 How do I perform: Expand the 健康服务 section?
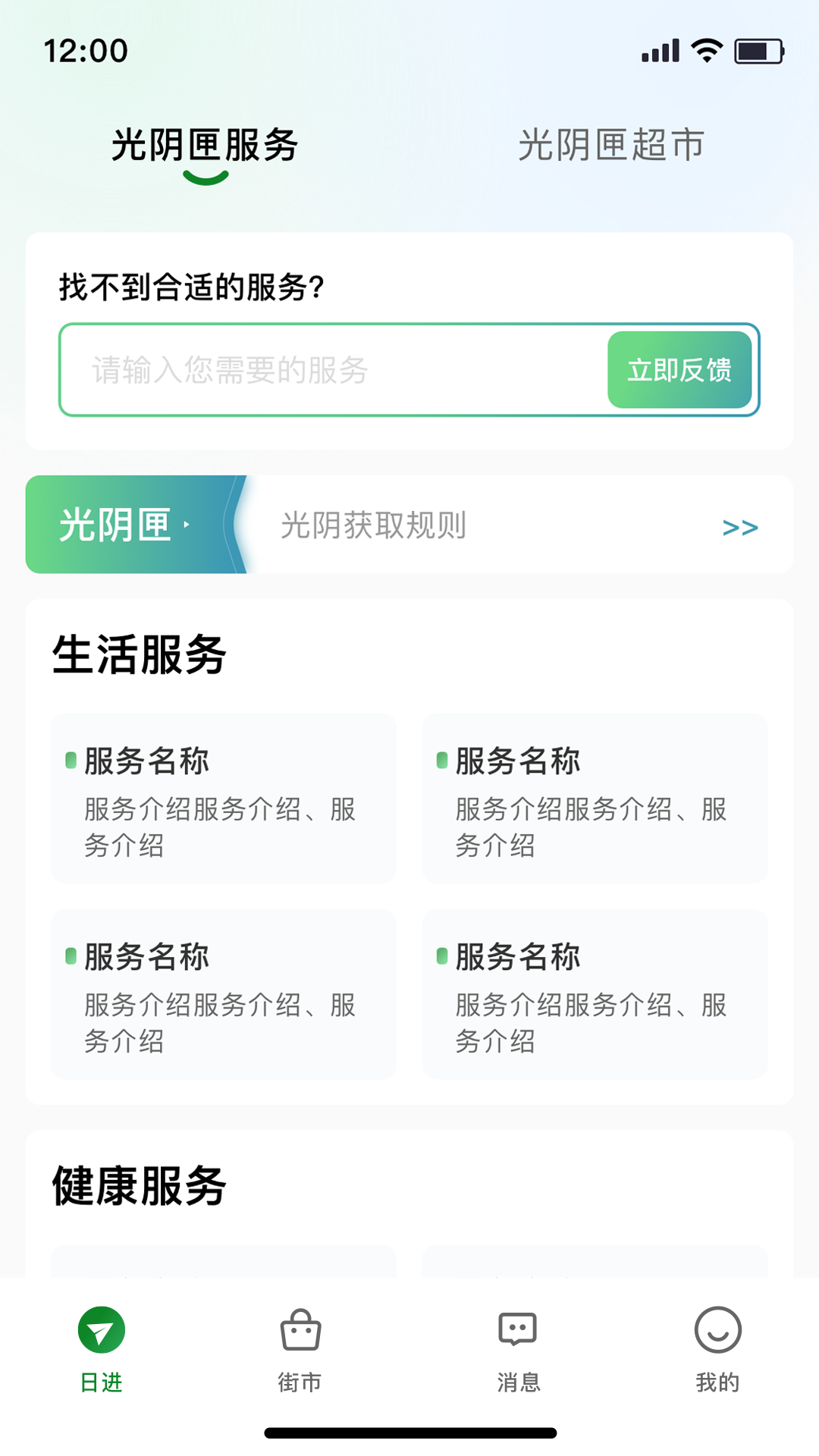click(x=139, y=1188)
